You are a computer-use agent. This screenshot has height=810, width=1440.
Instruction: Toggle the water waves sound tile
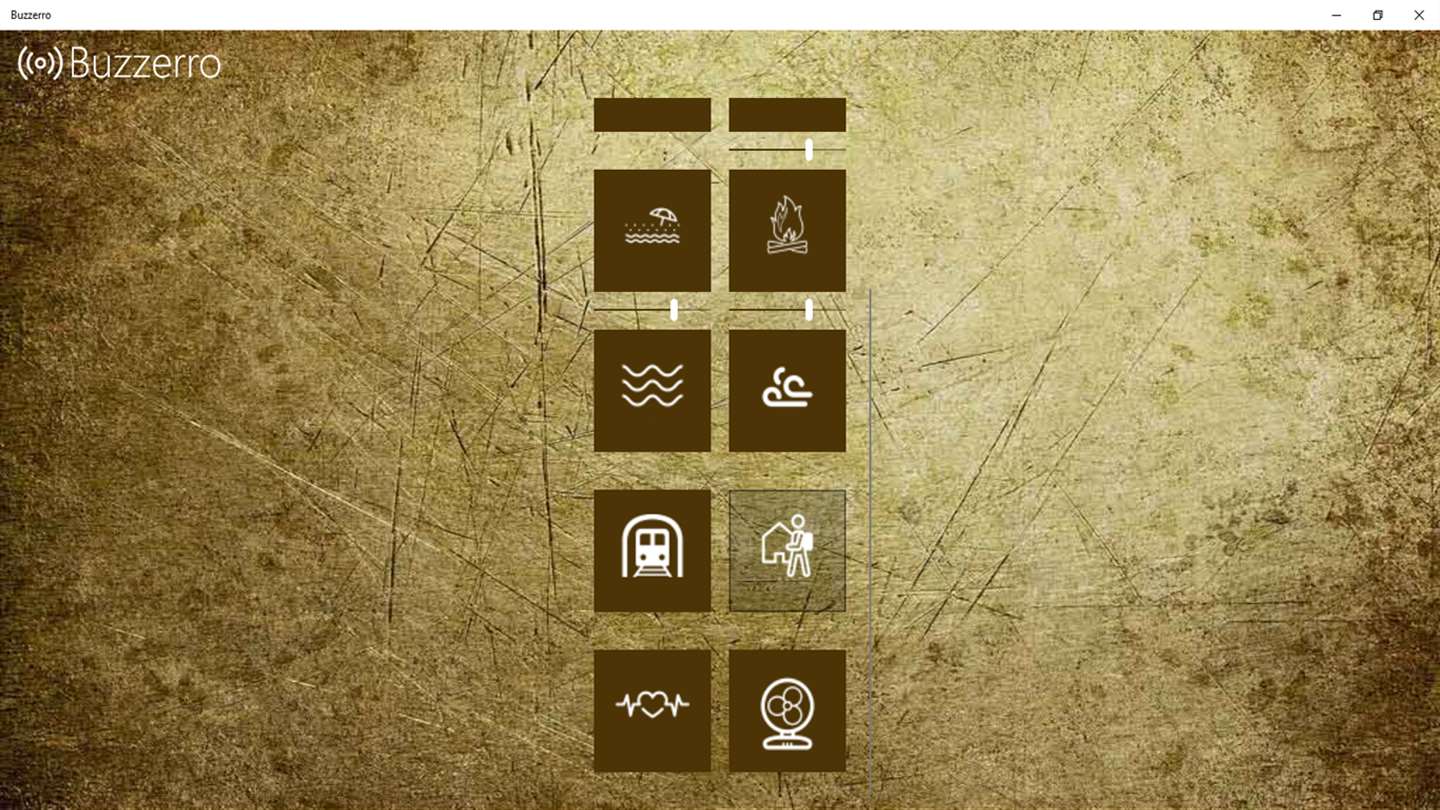coord(652,390)
